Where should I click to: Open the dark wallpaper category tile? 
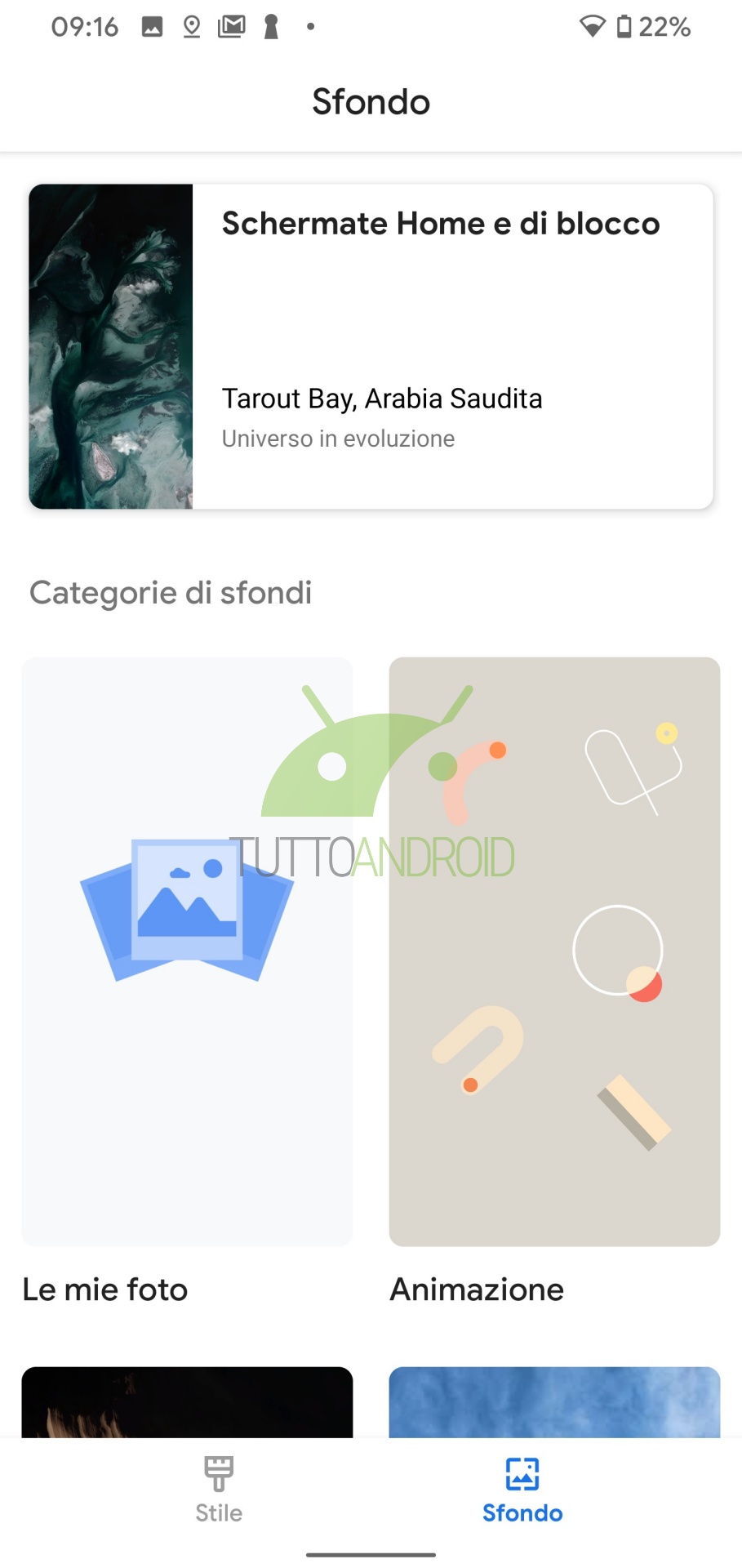coord(187,1401)
